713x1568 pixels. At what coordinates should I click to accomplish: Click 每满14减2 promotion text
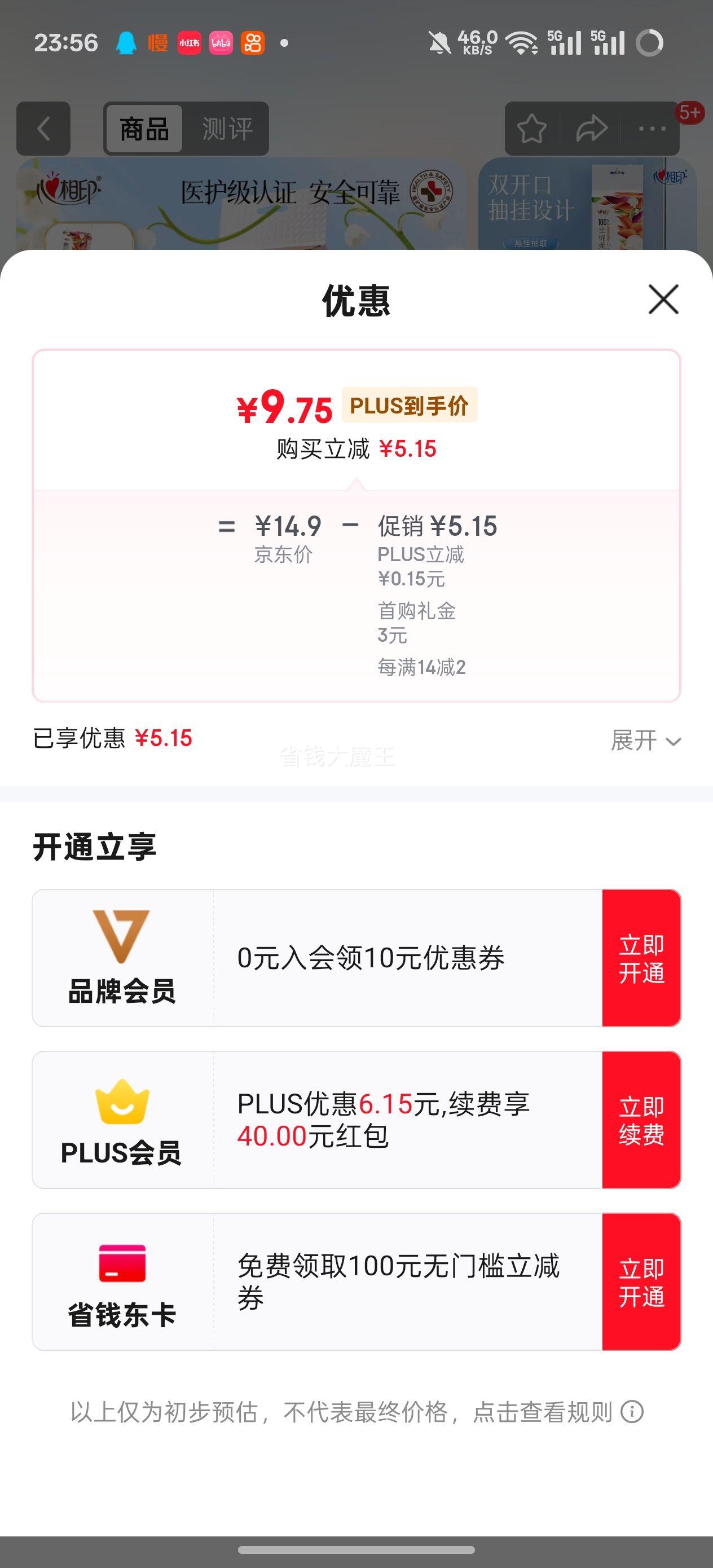(x=421, y=667)
